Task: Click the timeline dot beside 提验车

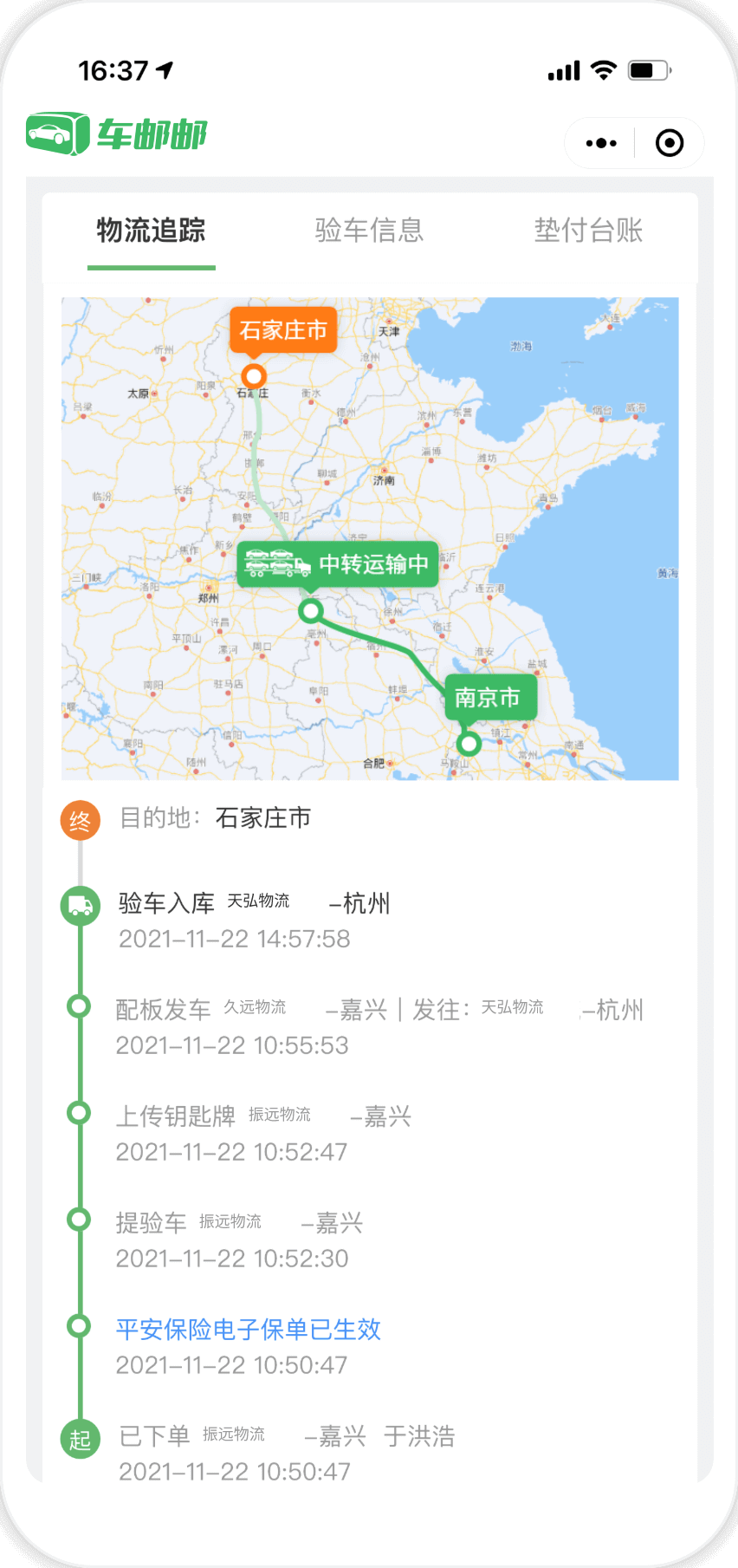Action: pyautogui.click(x=80, y=1219)
